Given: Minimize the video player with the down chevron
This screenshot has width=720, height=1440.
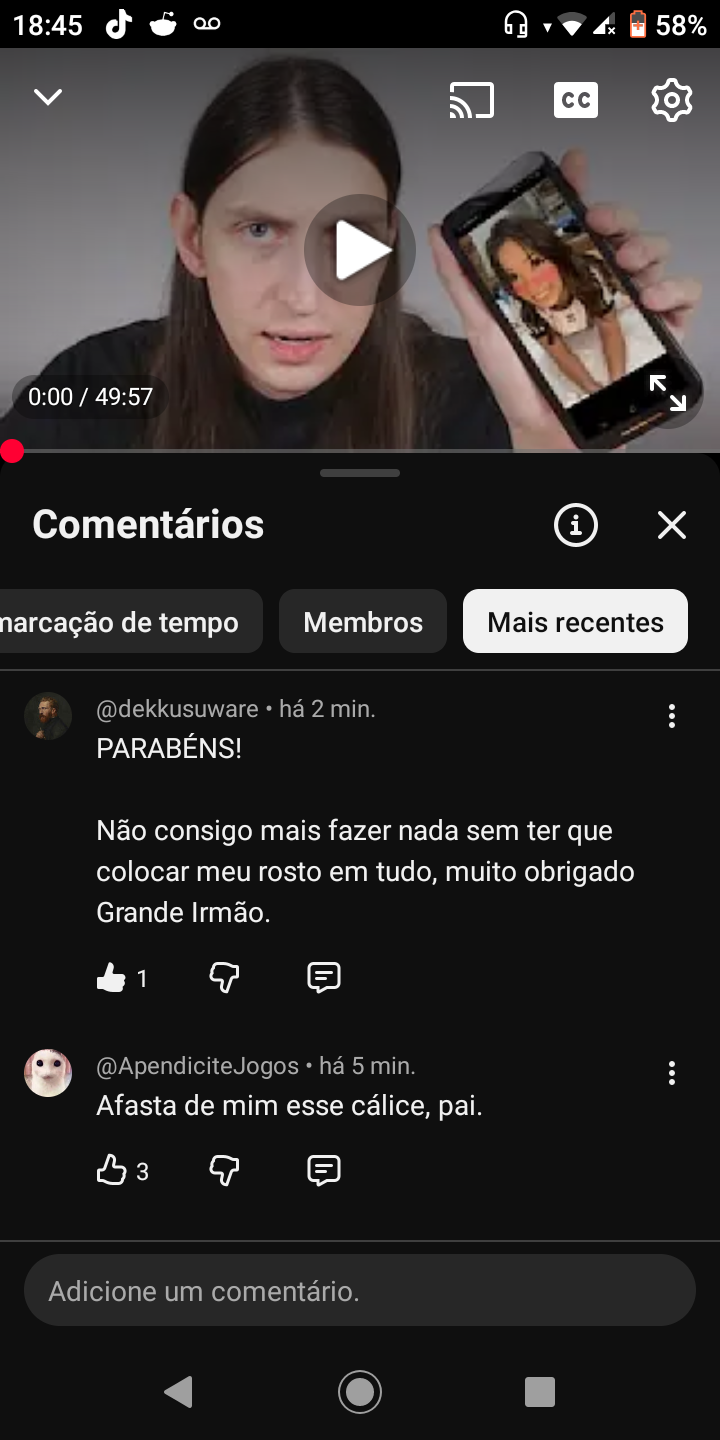Looking at the screenshot, I should 48,97.
